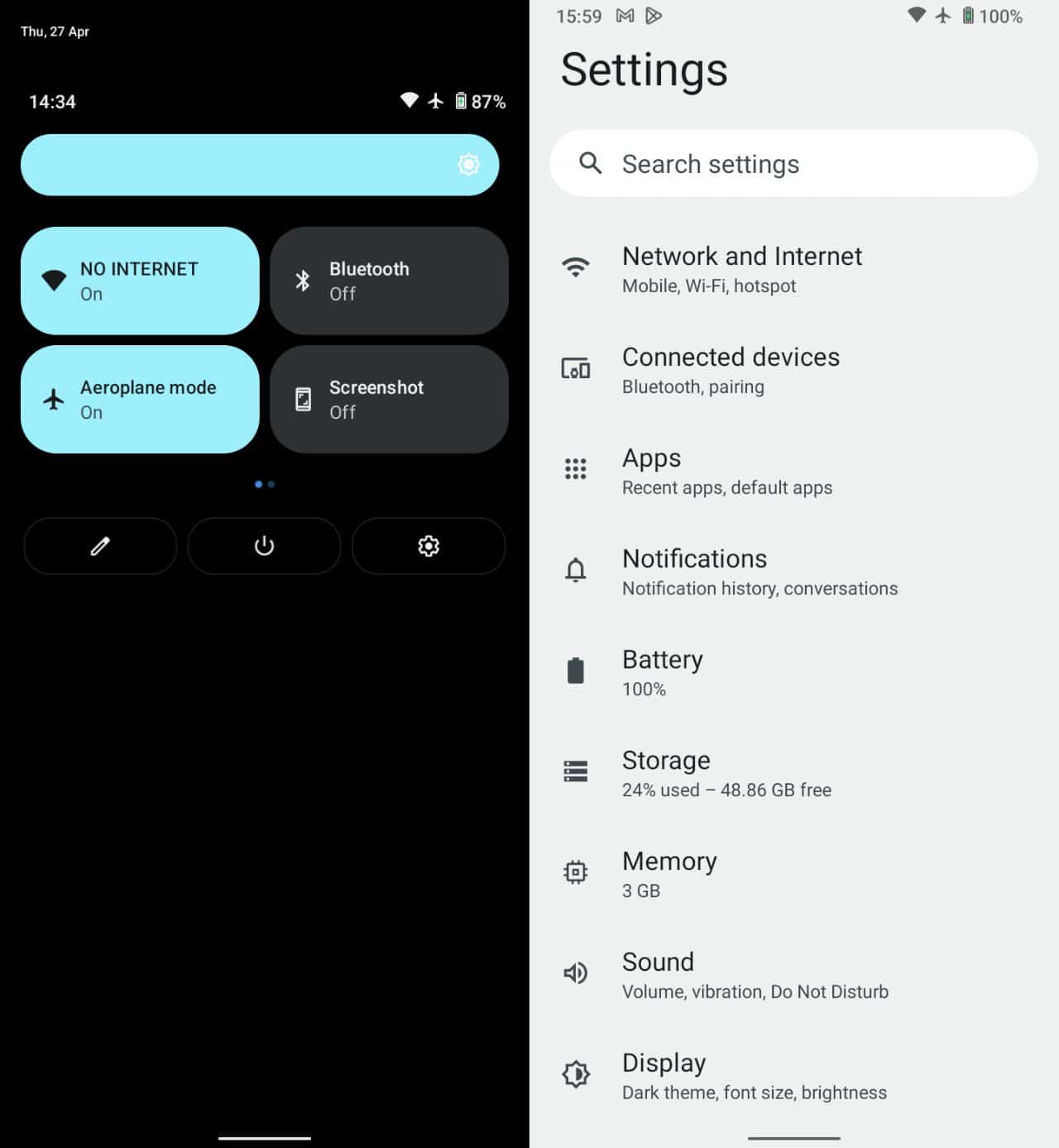Tap the Screenshot quick tile

click(x=389, y=399)
